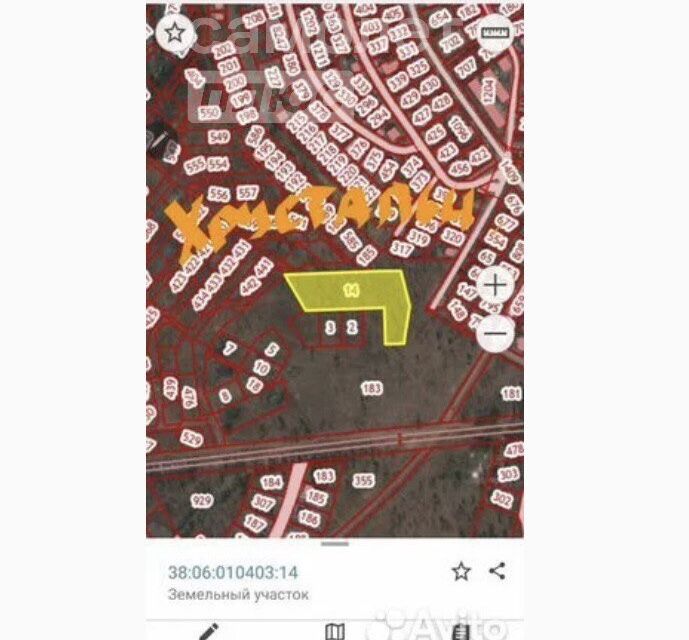Screen dimensions: 689x640
Task: Share the land parcel info
Action: 497,571
